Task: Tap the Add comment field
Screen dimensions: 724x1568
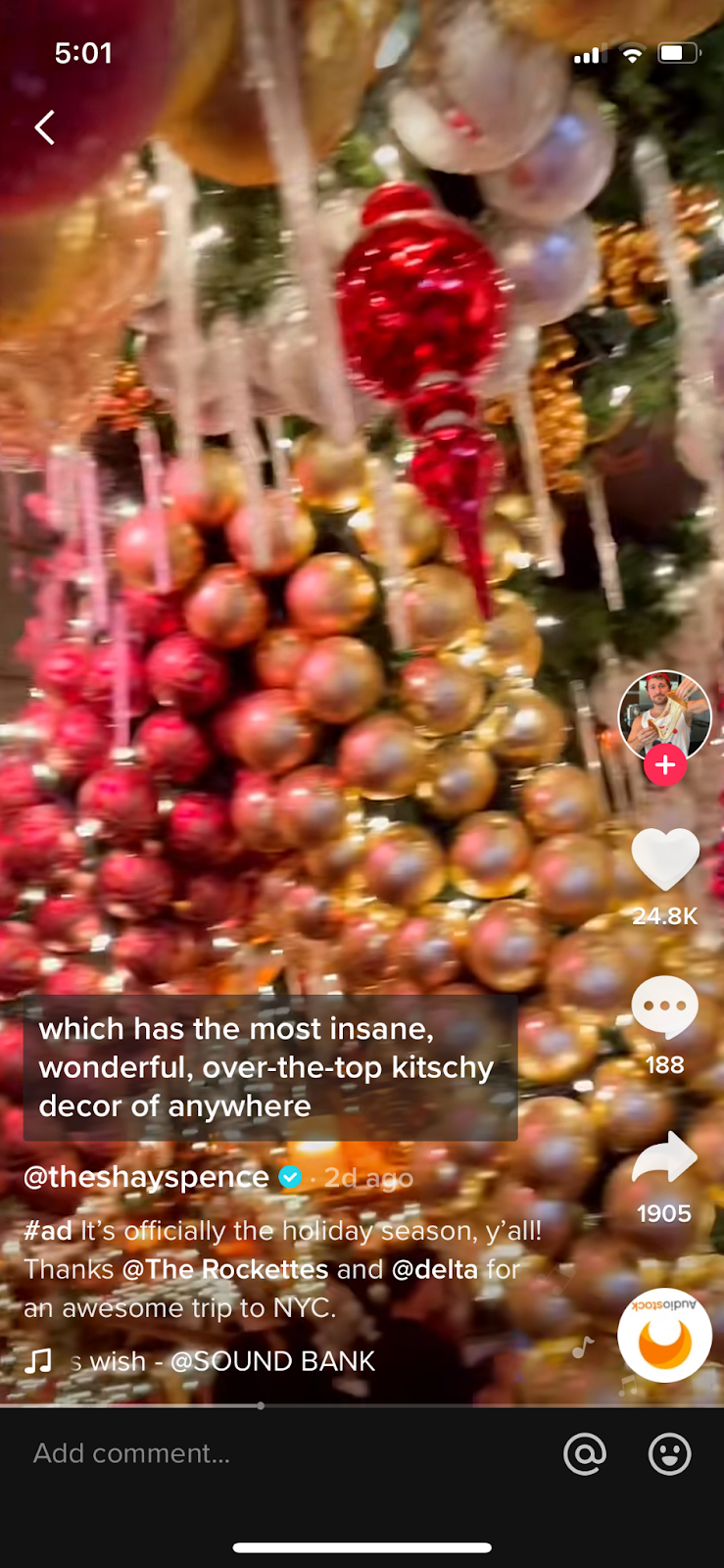Action: (x=284, y=1453)
